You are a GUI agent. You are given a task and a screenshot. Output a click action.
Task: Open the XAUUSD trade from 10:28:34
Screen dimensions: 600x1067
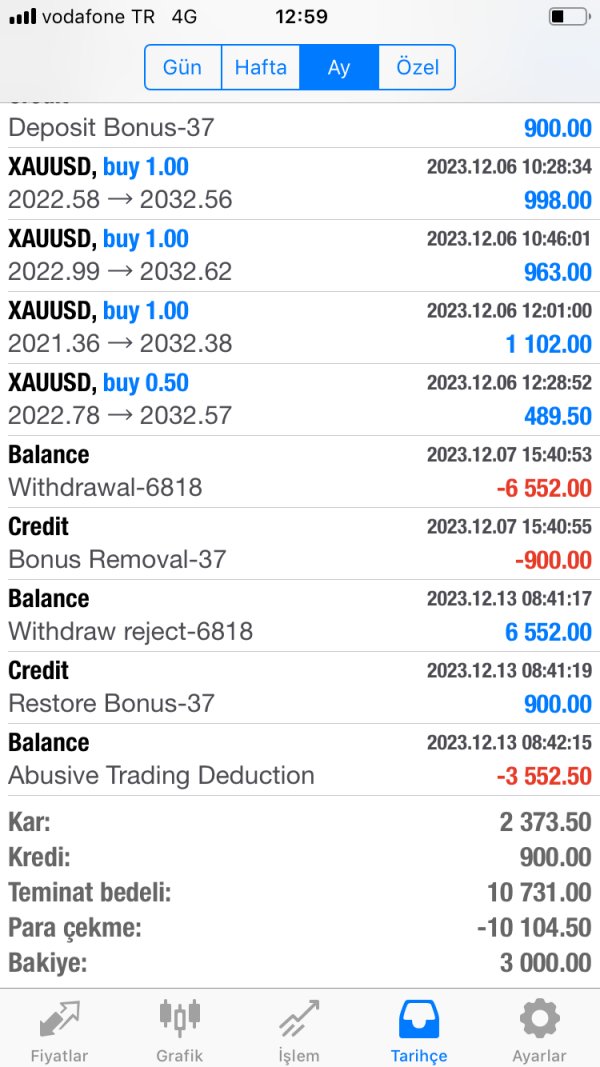(300, 184)
